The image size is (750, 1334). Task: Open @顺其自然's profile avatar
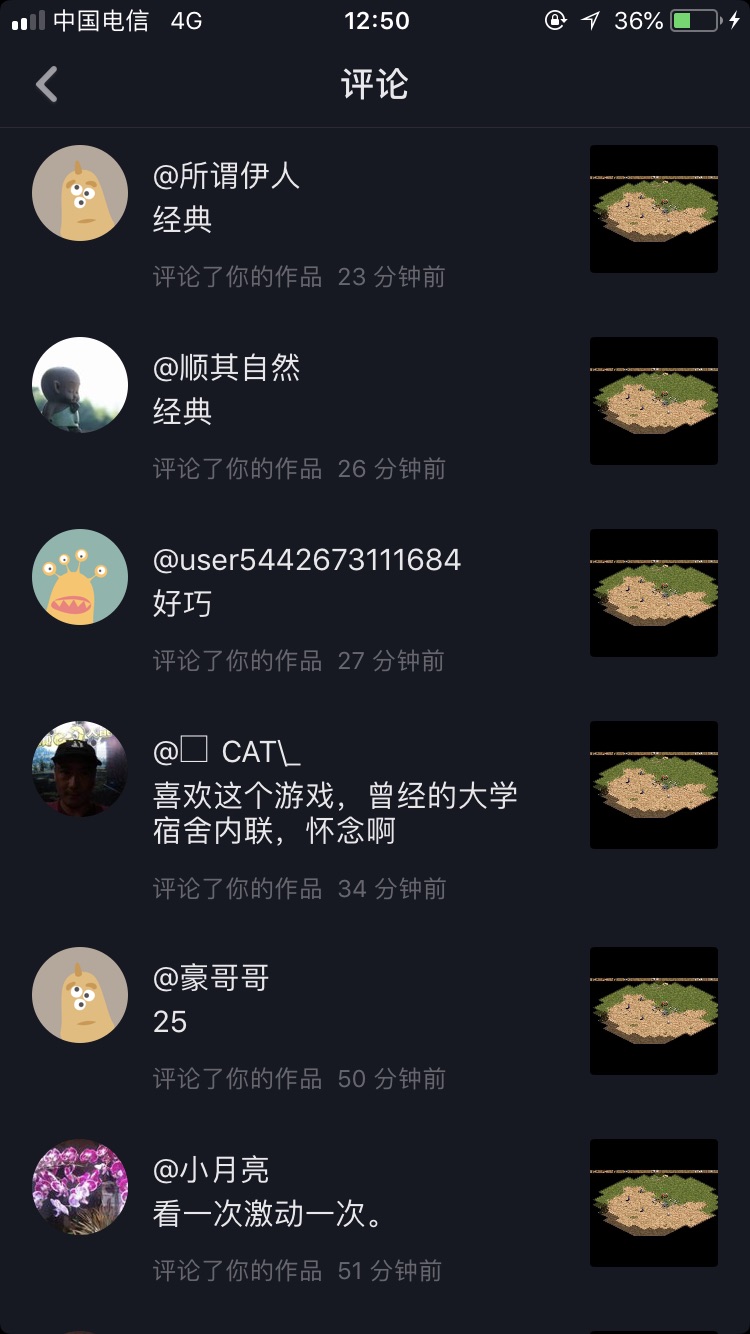pyautogui.click(x=80, y=384)
